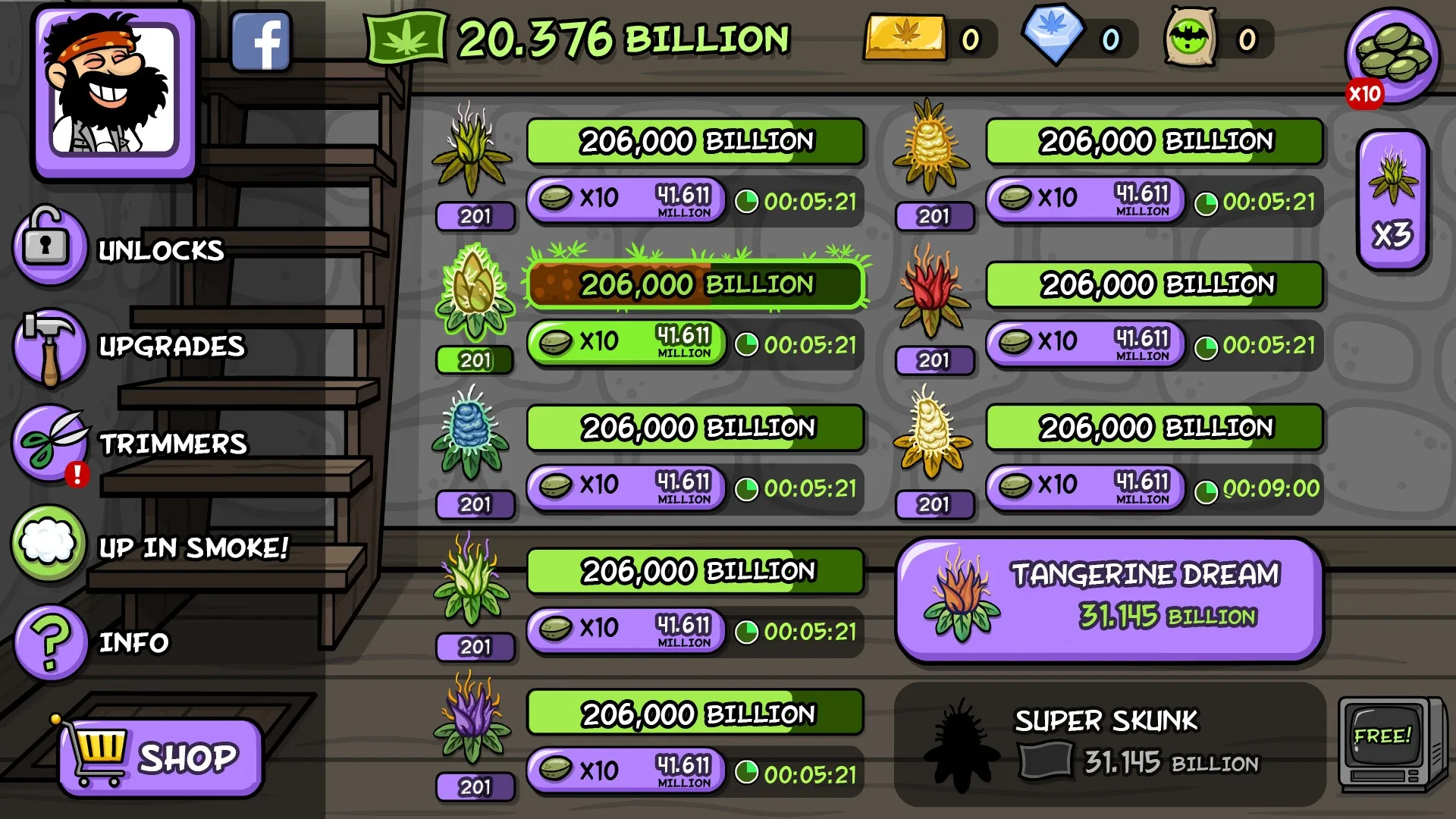Buy x10 for the purple bud plant

[x=626, y=771]
